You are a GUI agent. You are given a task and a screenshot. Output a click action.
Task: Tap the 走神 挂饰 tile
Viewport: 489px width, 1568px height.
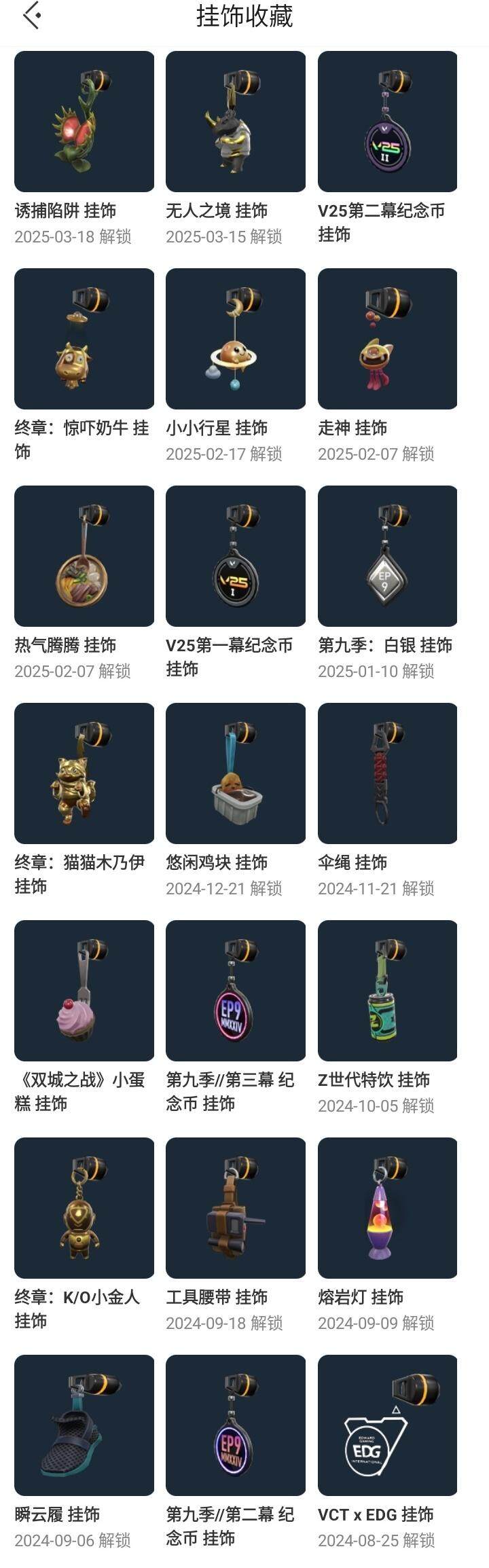point(387,339)
